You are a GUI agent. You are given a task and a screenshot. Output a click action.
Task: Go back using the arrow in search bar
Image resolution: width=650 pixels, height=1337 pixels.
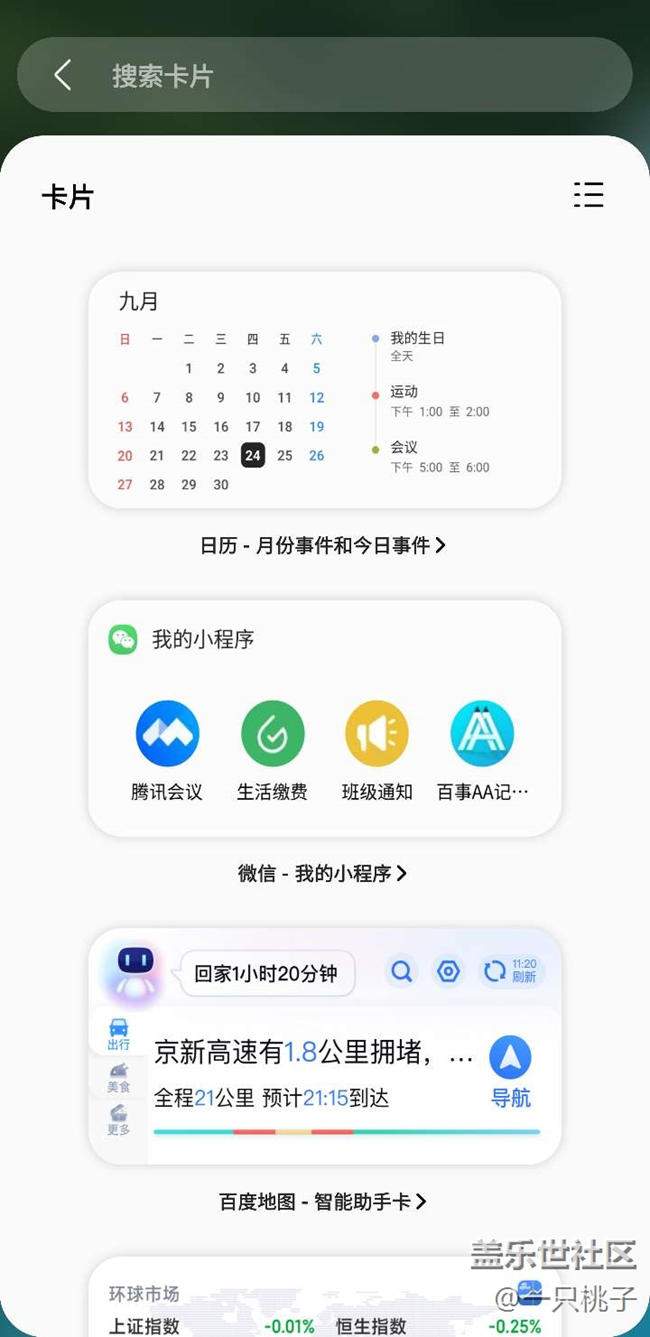click(63, 75)
